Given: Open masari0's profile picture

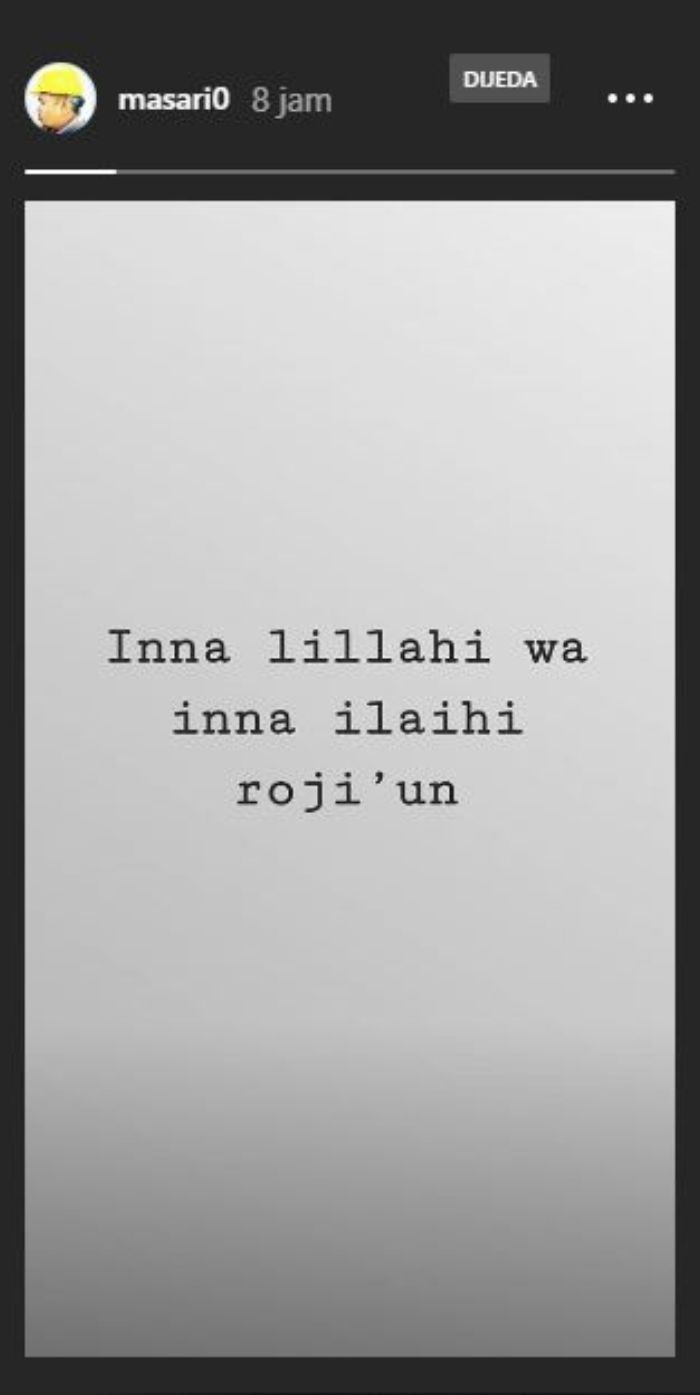Looking at the screenshot, I should pos(60,99).
